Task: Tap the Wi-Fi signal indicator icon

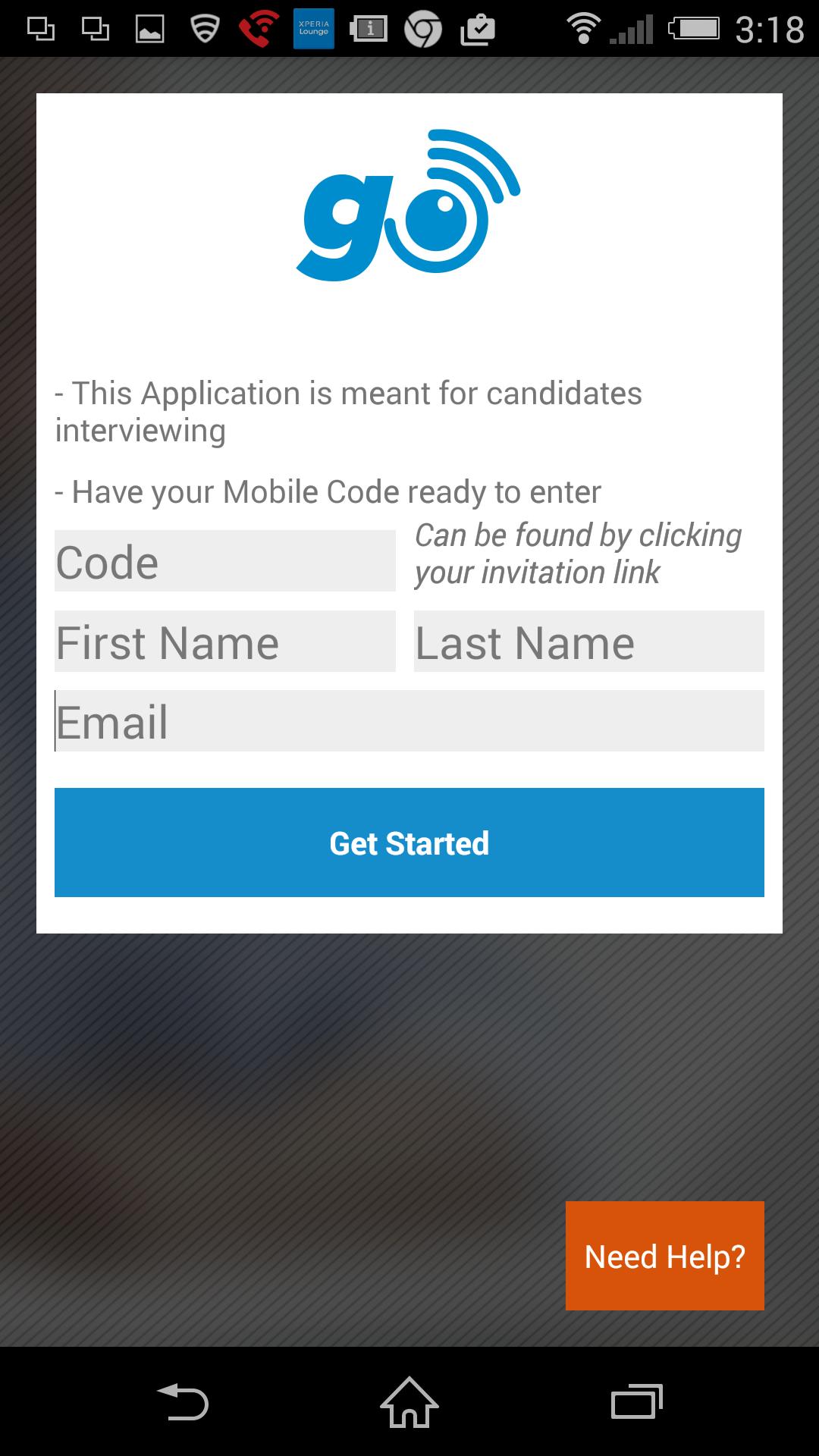Action: tap(582, 29)
